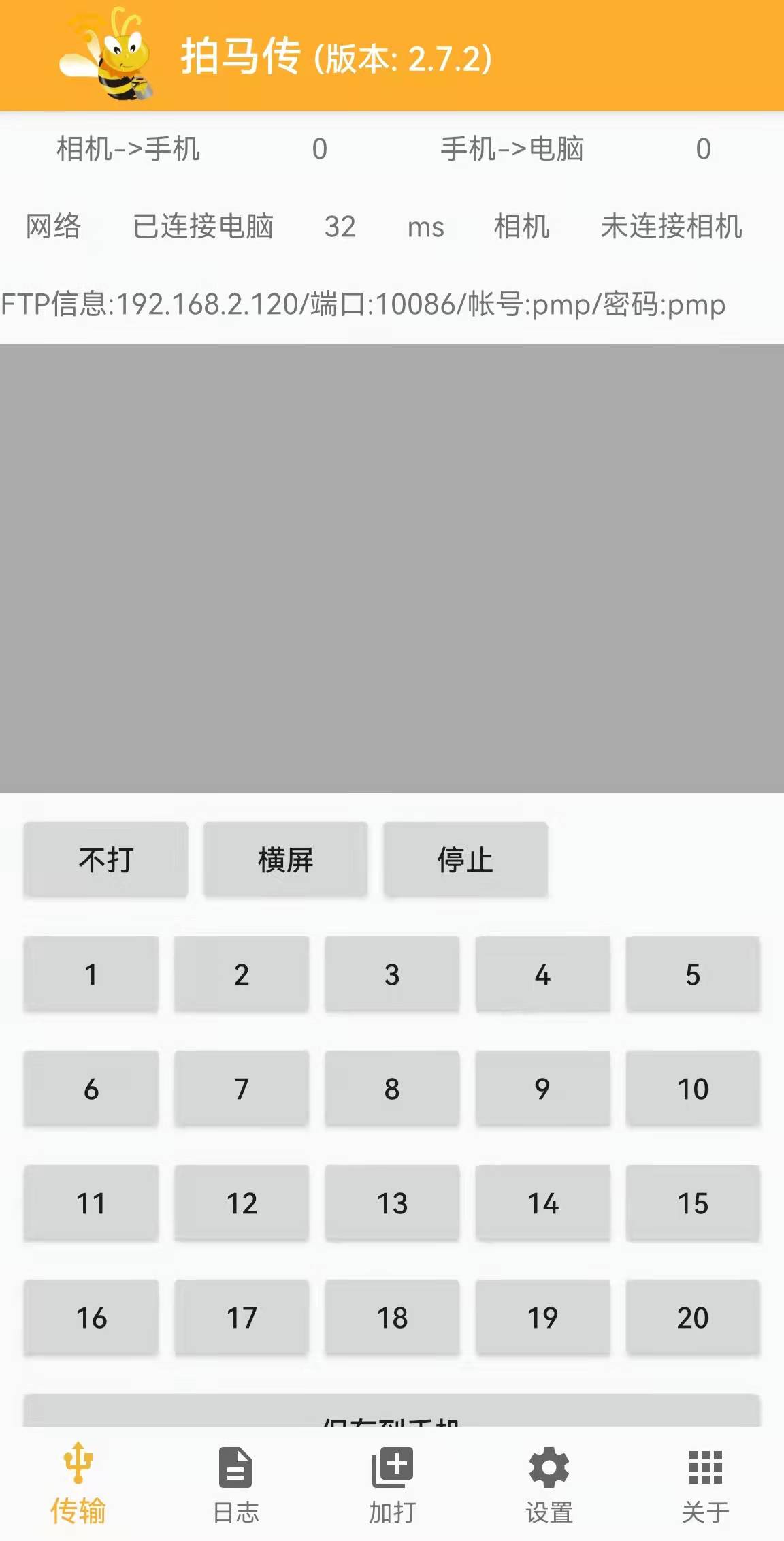Tap number 16 button

(x=91, y=1318)
